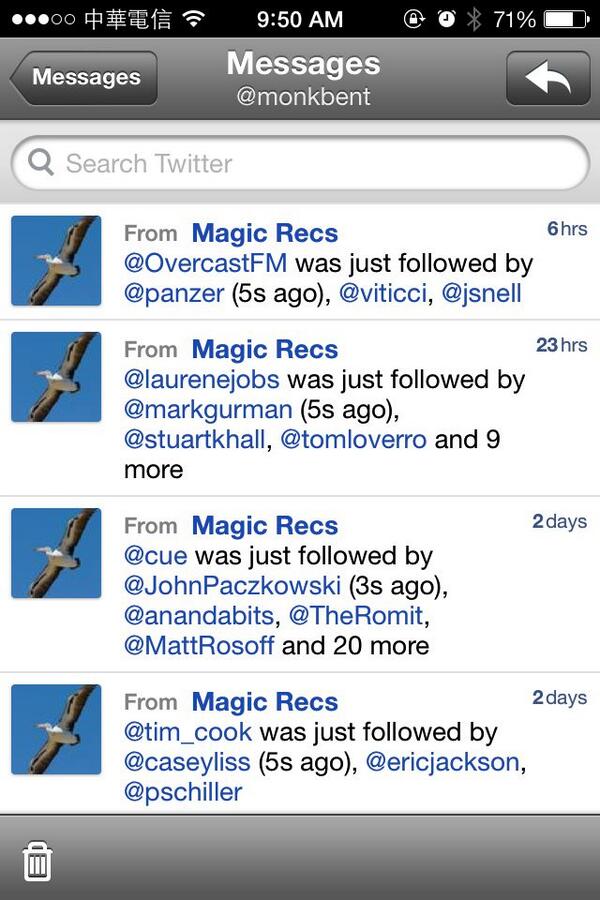
Task: Open the @pschiller profile link
Action: tap(183, 792)
